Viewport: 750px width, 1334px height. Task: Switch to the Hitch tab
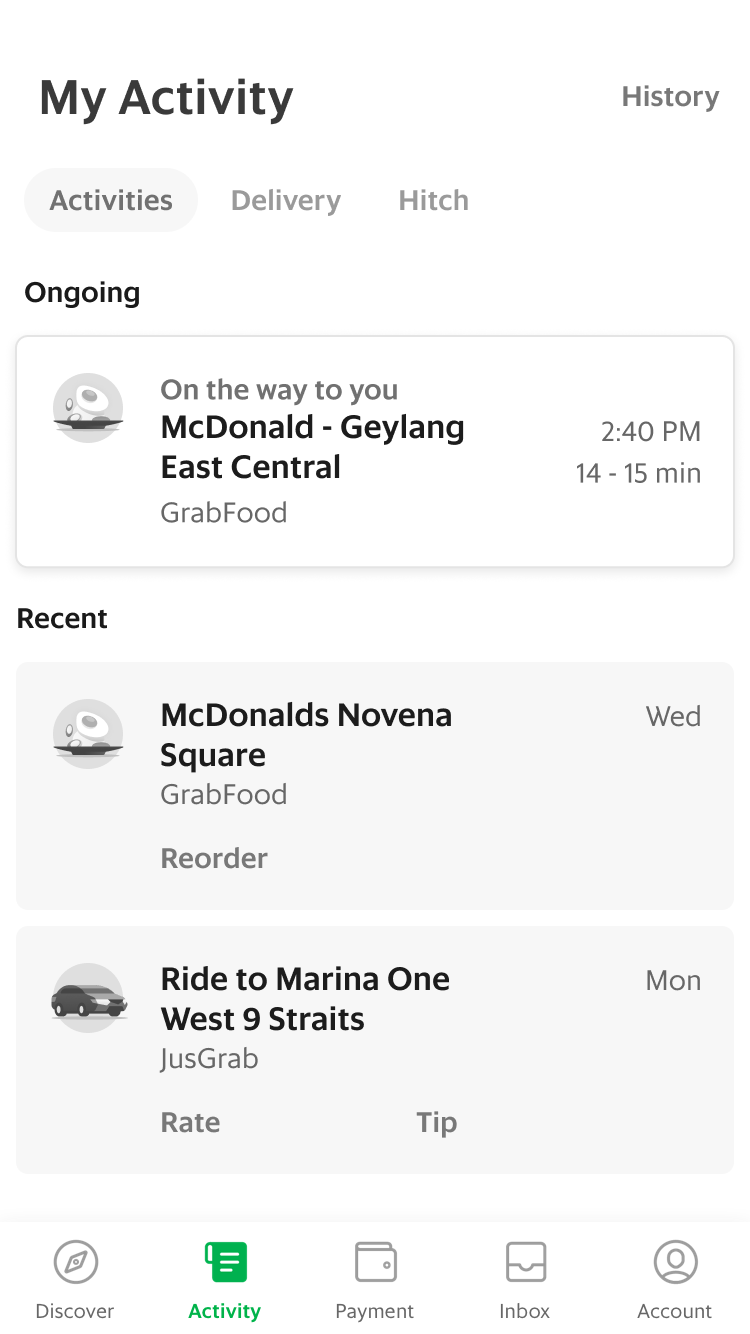coord(433,200)
